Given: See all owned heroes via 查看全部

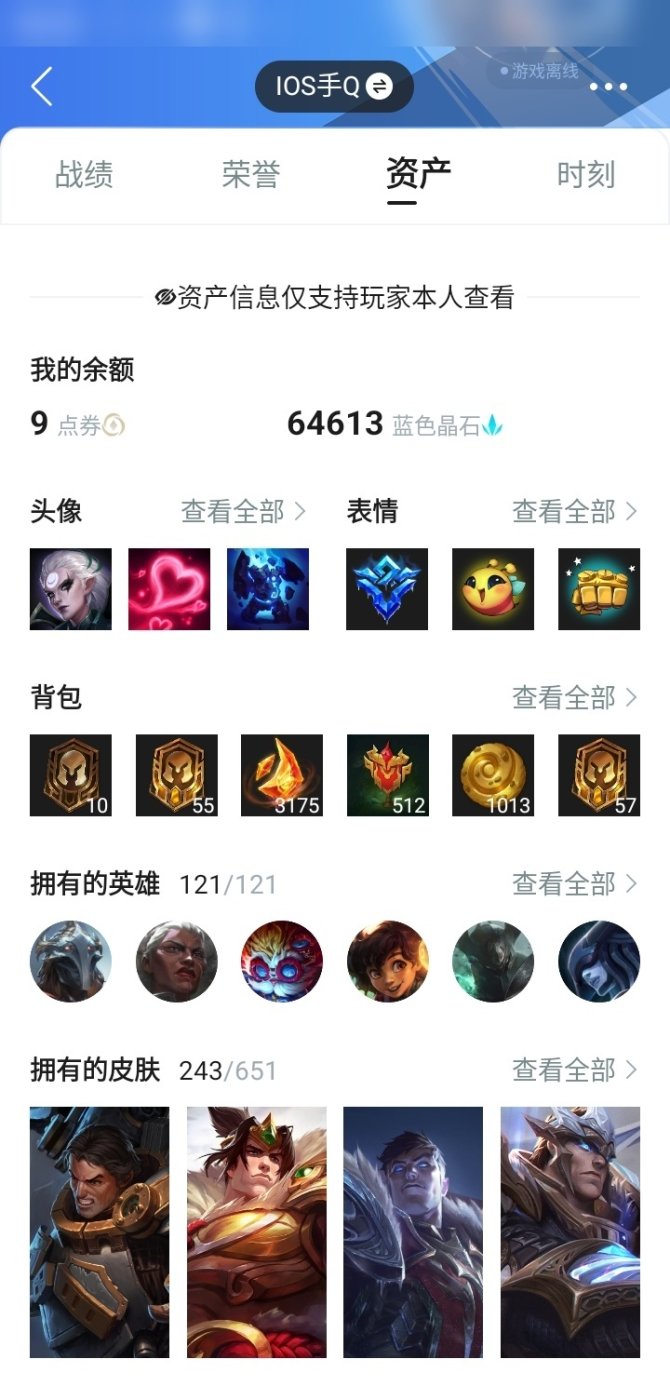Looking at the screenshot, I should [574, 884].
